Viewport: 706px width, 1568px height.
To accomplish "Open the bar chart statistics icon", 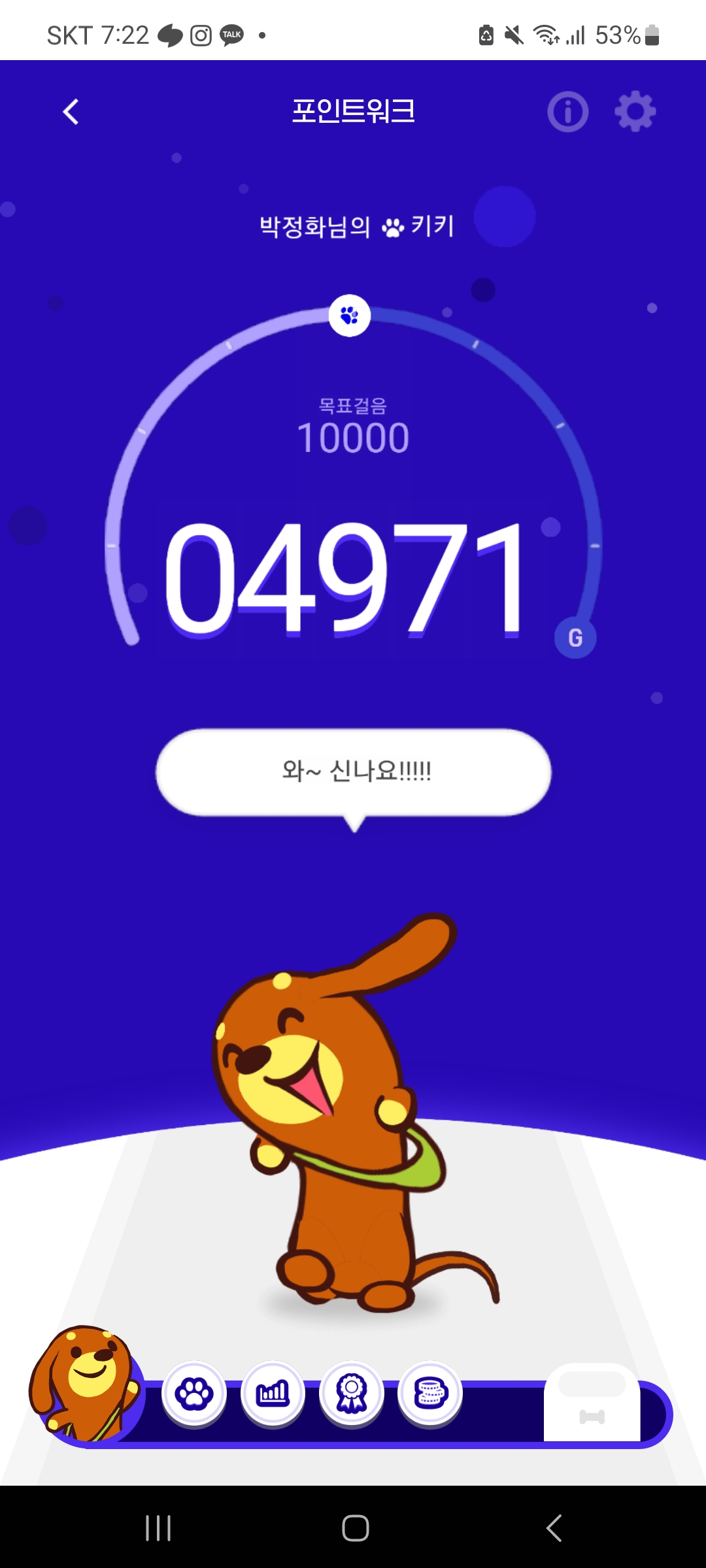I will click(273, 1394).
